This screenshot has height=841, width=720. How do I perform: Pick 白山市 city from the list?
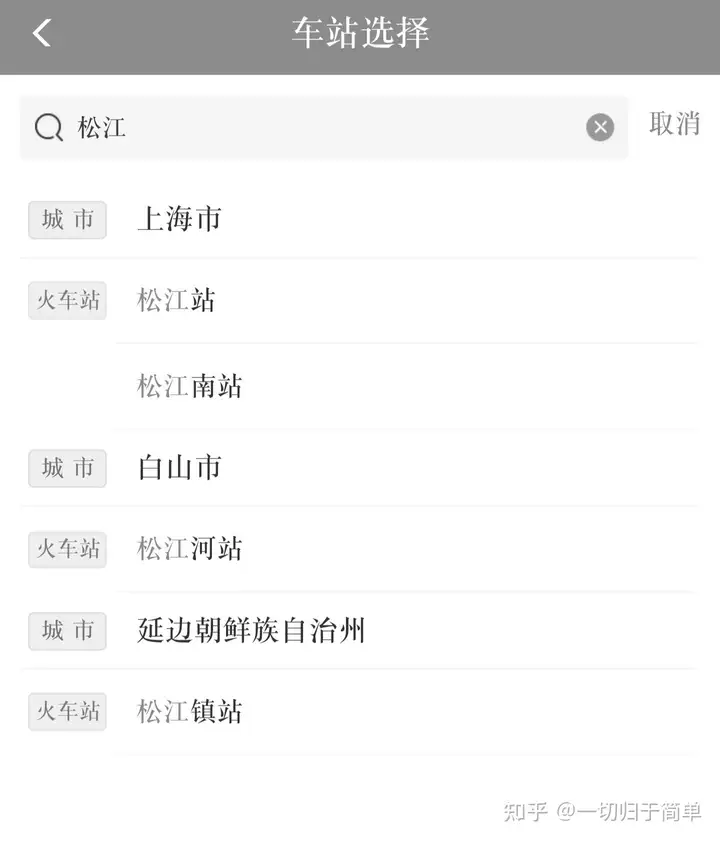click(179, 467)
